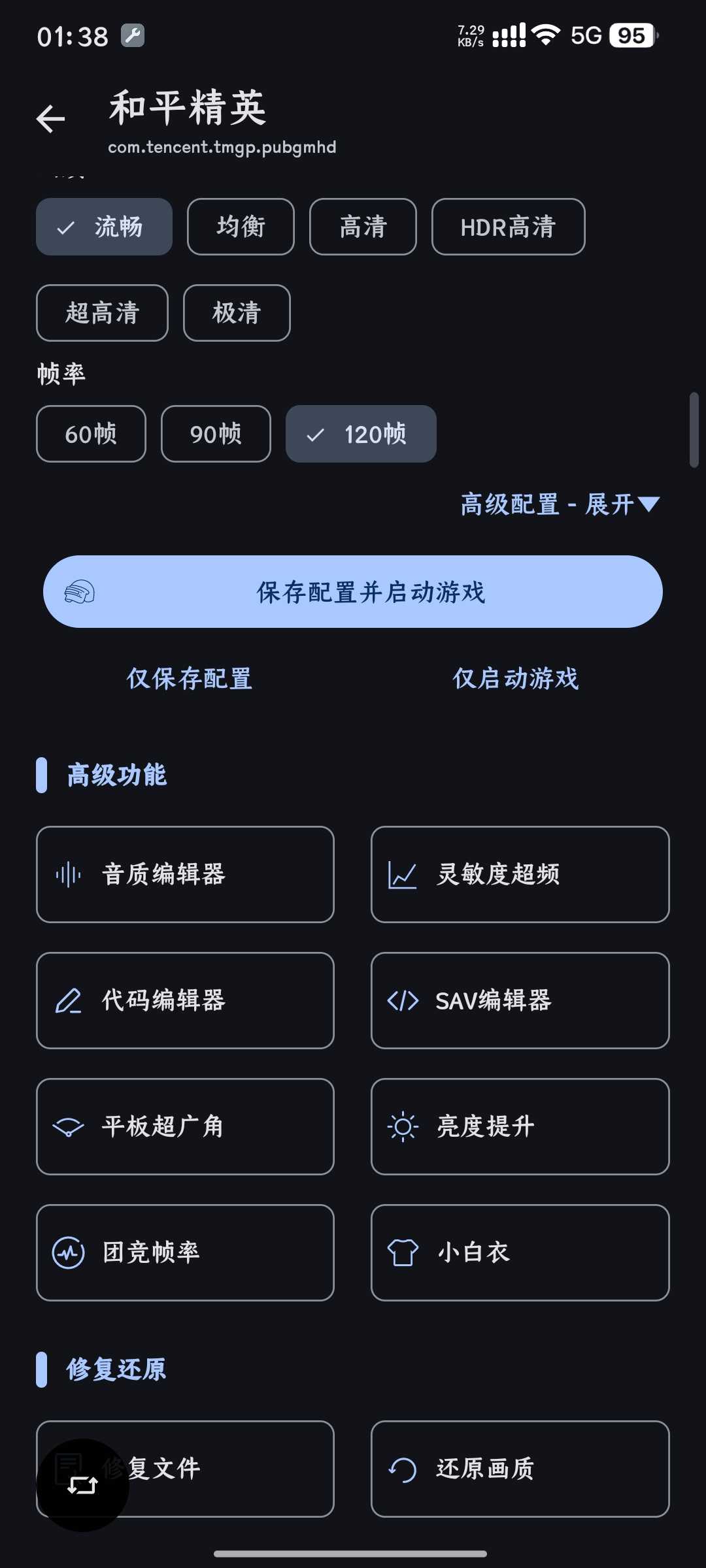The image size is (706, 1568).
Task: Set frame rate to 90帧
Action: click(216, 434)
